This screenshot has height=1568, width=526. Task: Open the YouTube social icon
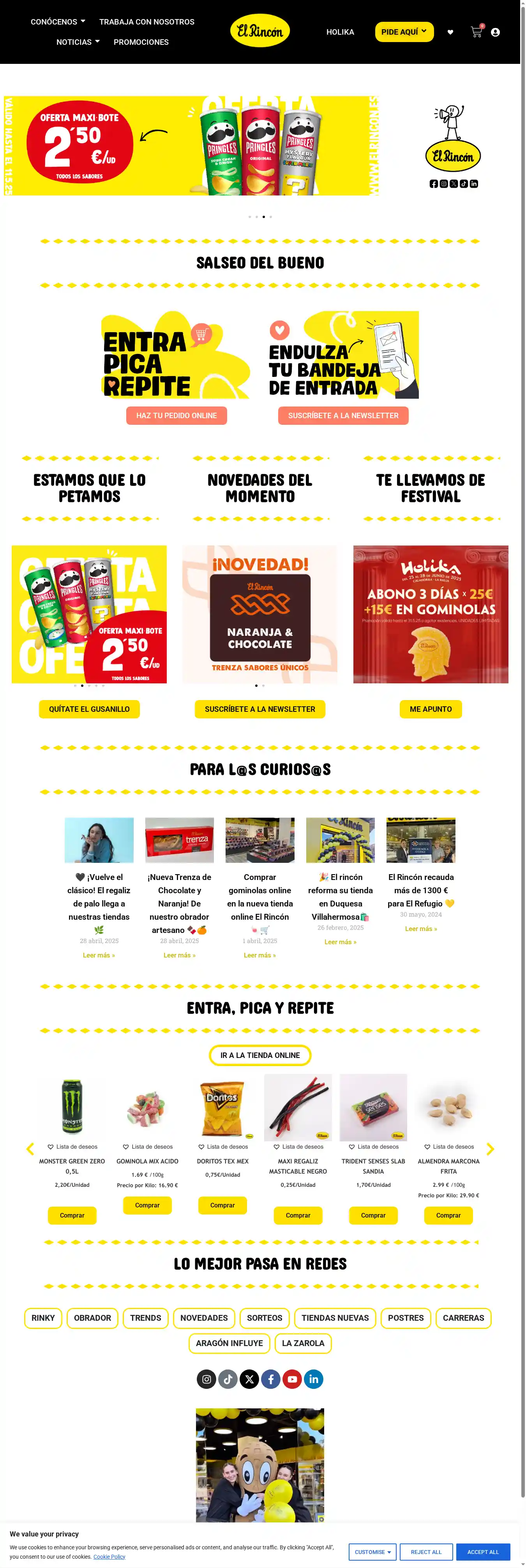coord(292,1379)
